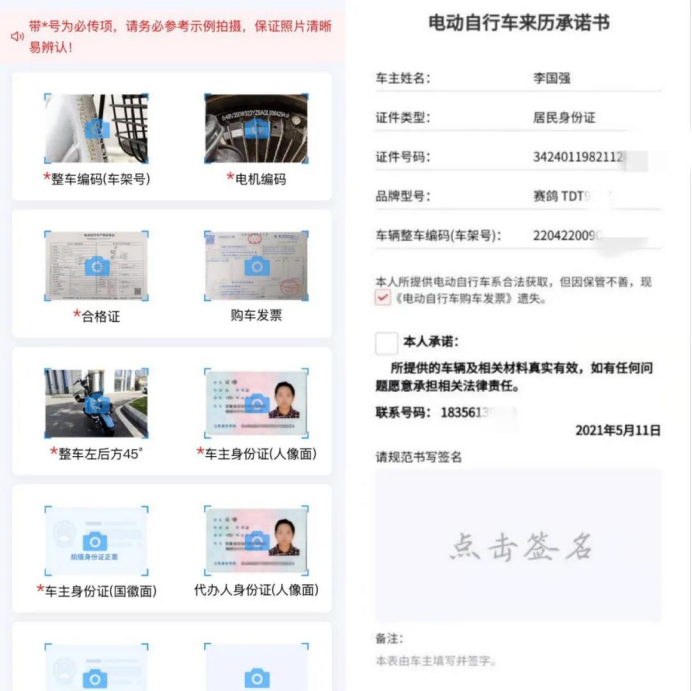Upload the 电机编码 photo
The width and height of the screenshot is (692, 691).
pos(256,129)
